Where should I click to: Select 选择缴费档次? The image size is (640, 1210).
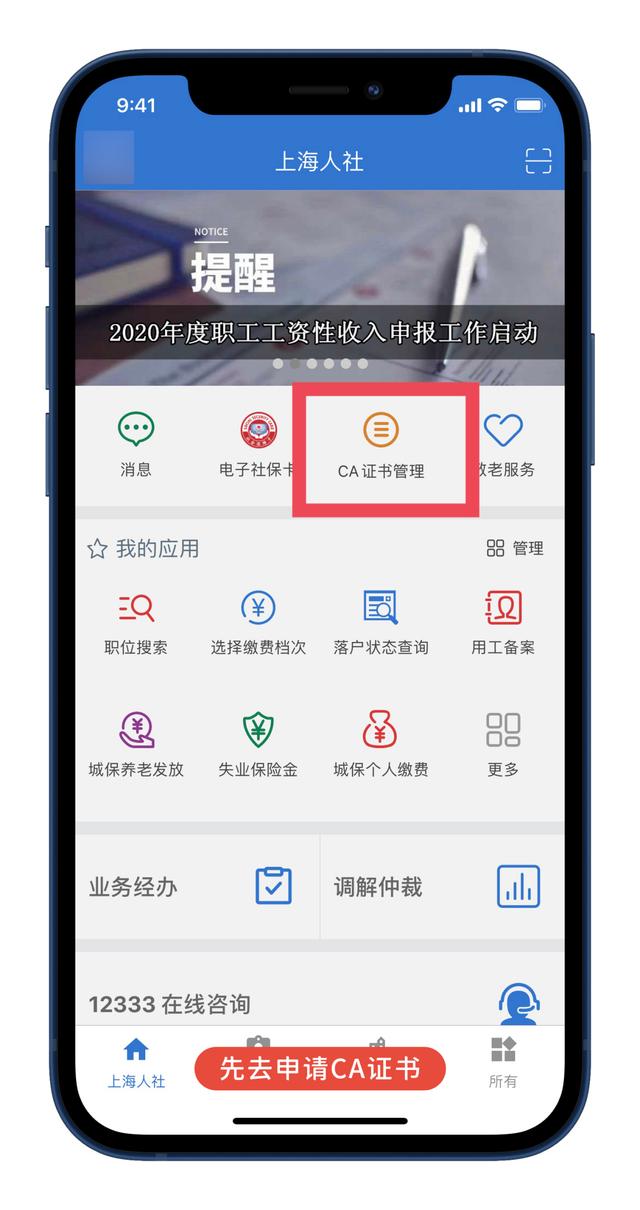pos(258,622)
